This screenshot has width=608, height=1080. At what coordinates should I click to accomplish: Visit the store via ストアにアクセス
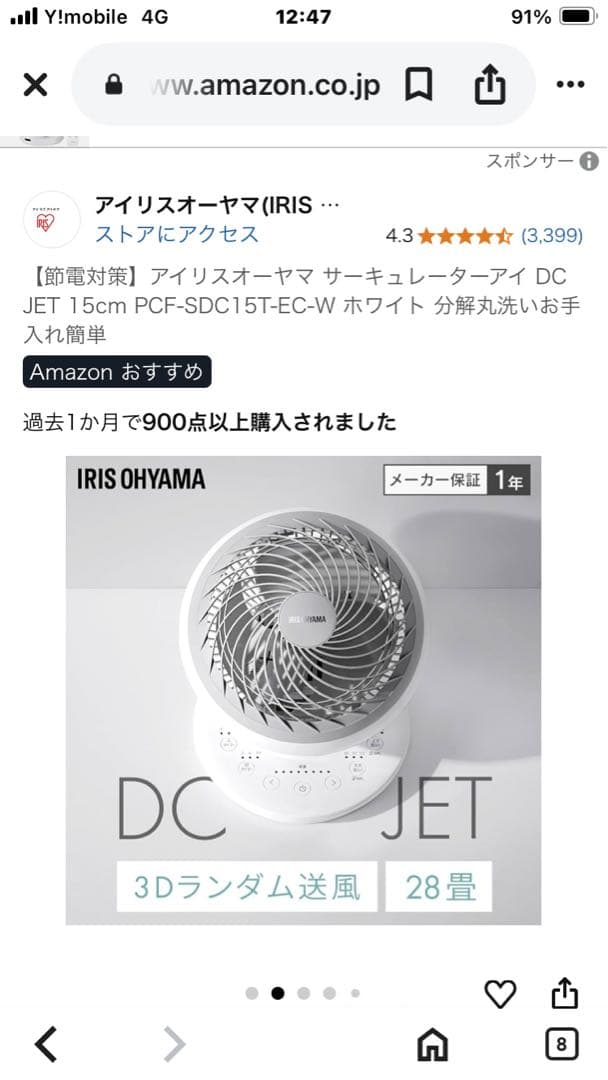pos(177,234)
